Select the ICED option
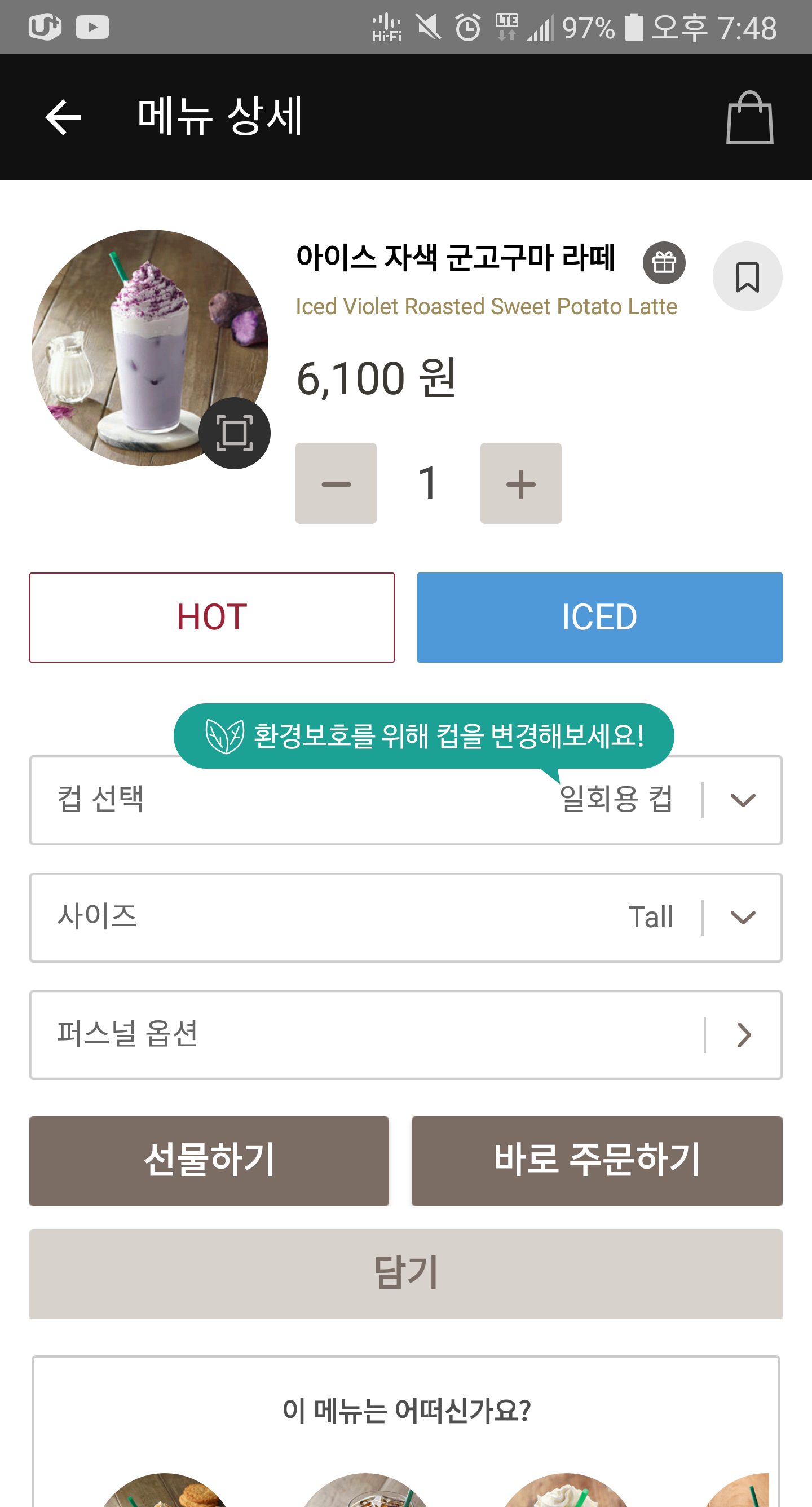 pyautogui.click(x=599, y=617)
